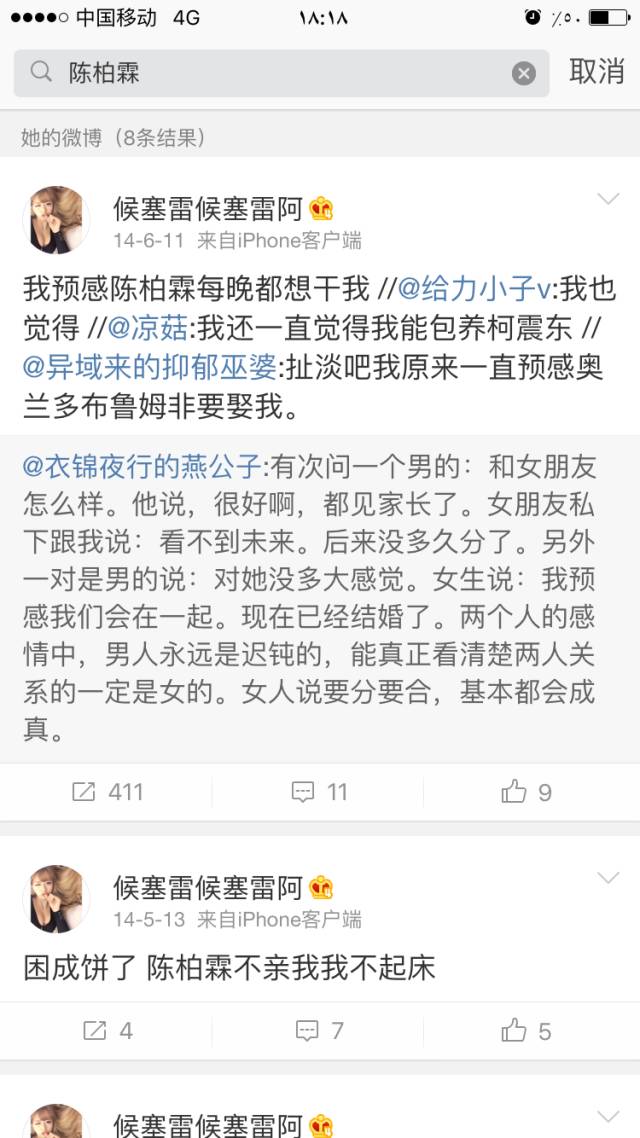Repost the 困成饼了 post

[x=107, y=1031]
